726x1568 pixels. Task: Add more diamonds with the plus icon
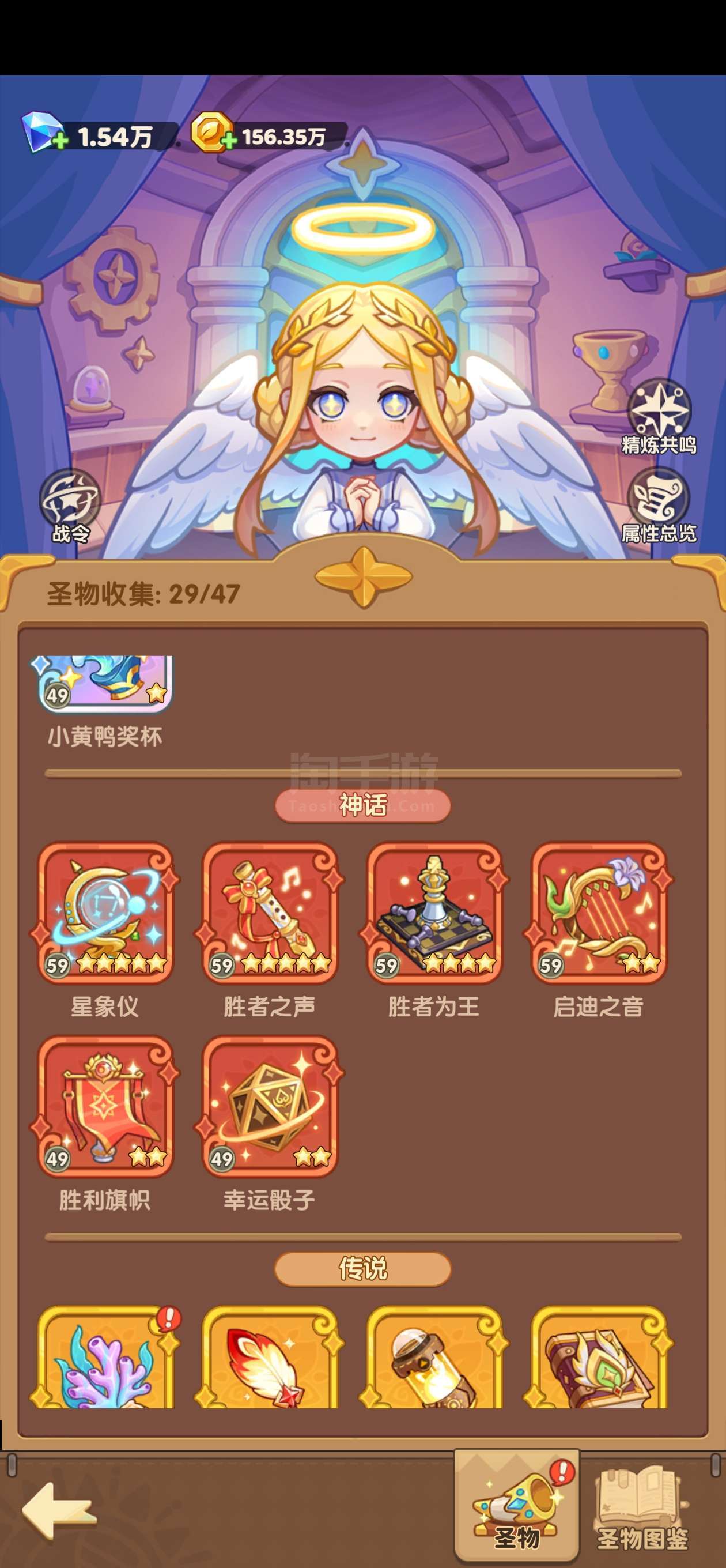[x=60, y=141]
